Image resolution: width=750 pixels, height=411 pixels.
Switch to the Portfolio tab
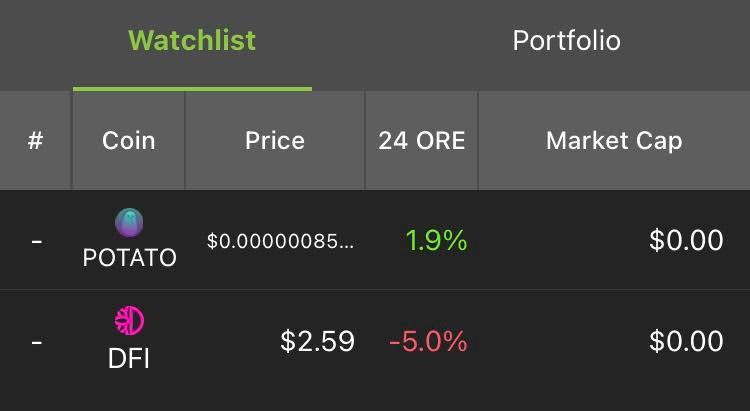[x=566, y=41]
